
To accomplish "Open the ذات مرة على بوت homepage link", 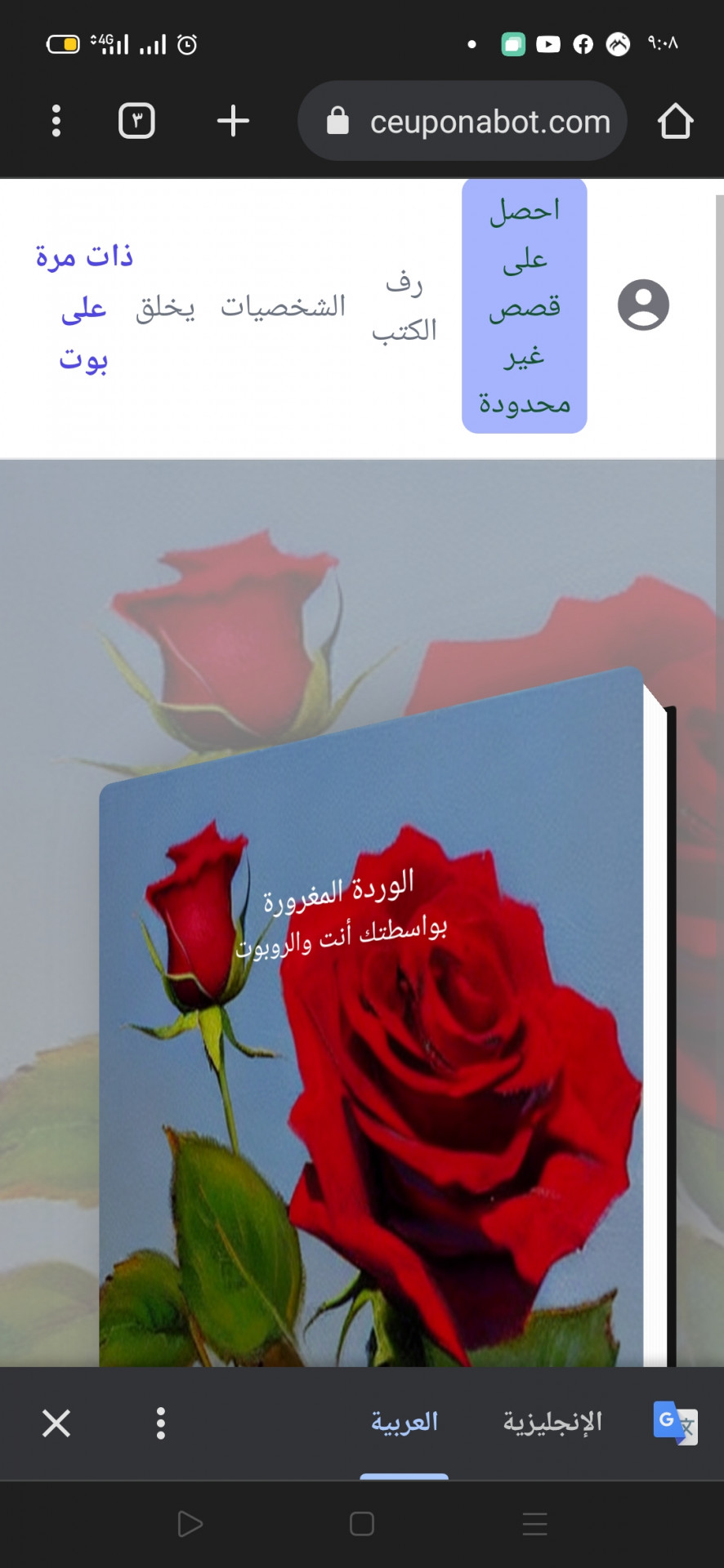I will click(x=83, y=307).
